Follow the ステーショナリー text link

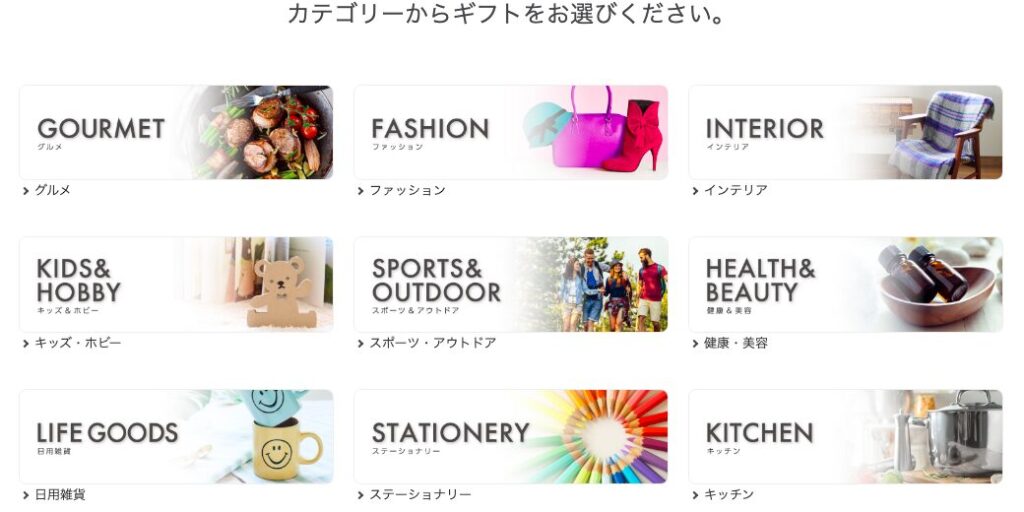420,494
